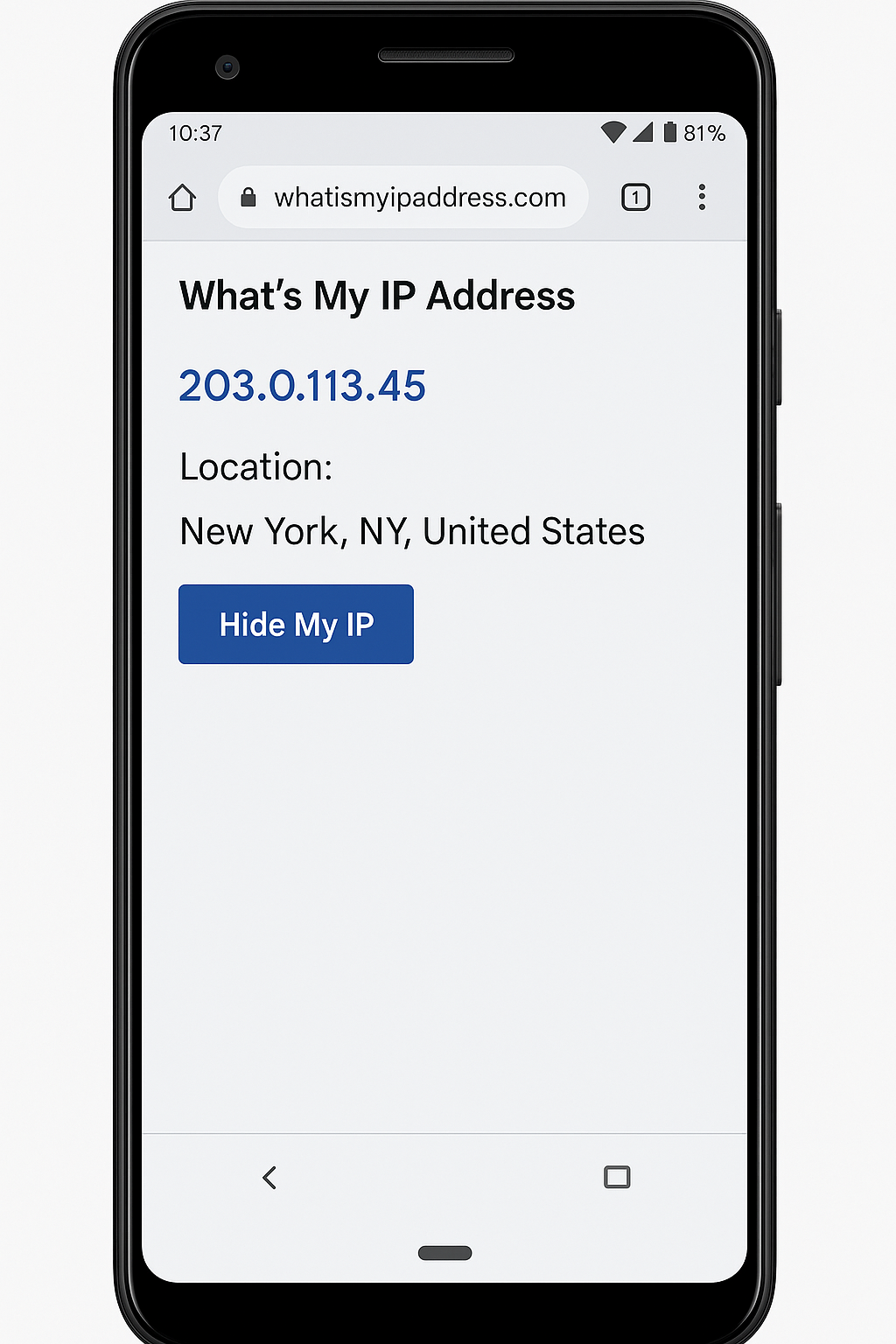This screenshot has height=1344, width=896.
Task: Open recent apps with the square button
Action: pyautogui.click(x=617, y=1178)
